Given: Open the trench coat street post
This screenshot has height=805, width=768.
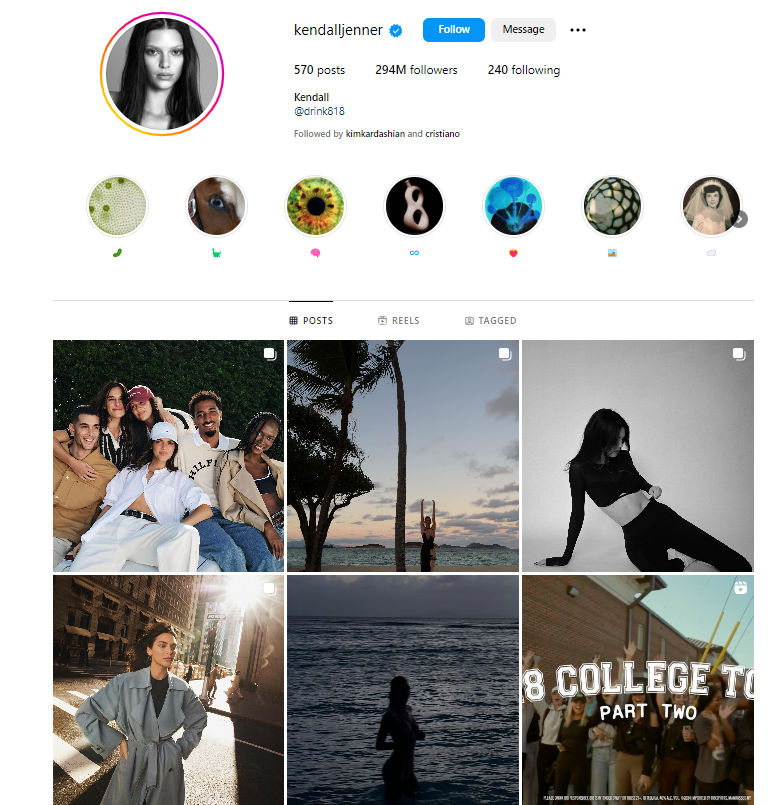Looking at the screenshot, I should point(168,690).
